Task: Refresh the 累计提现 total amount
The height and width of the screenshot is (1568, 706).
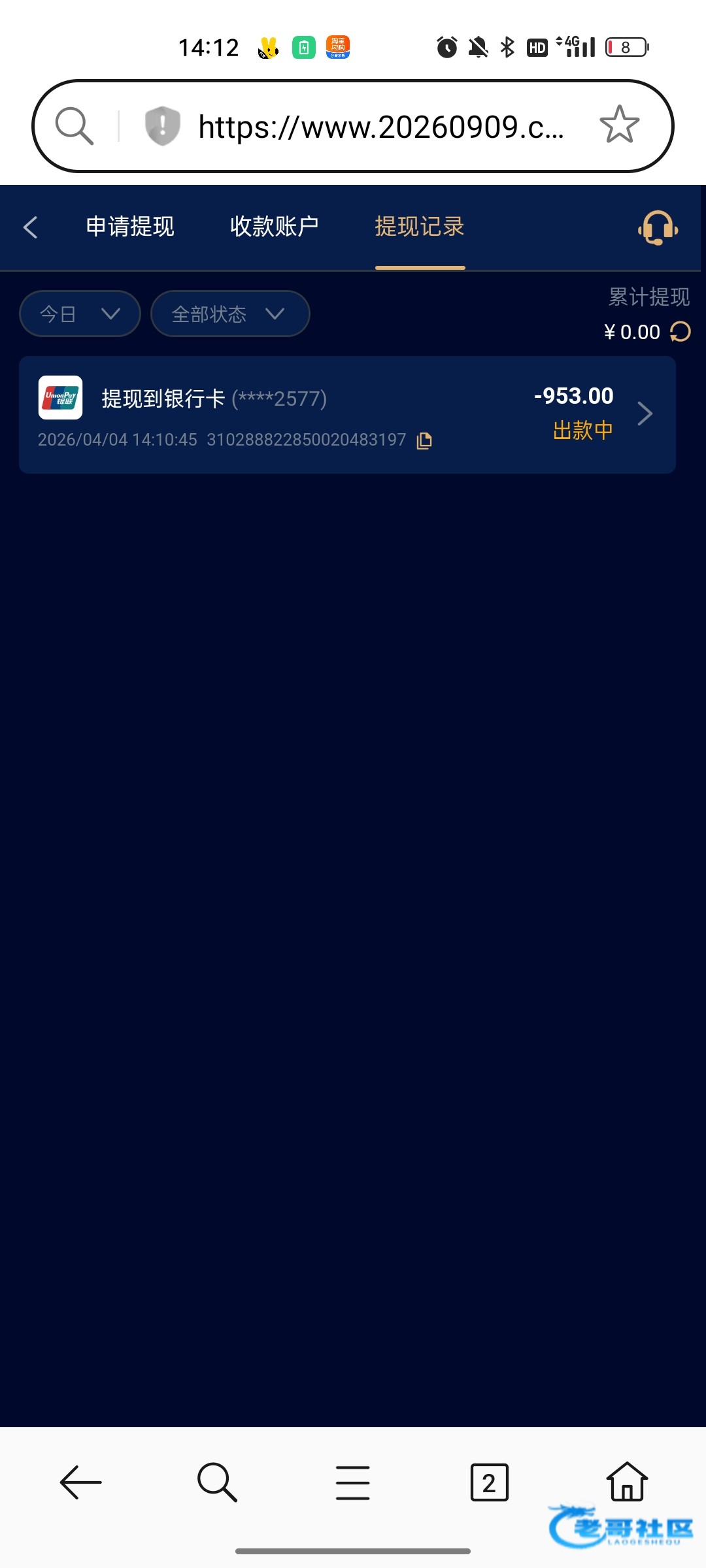Action: (x=681, y=332)
